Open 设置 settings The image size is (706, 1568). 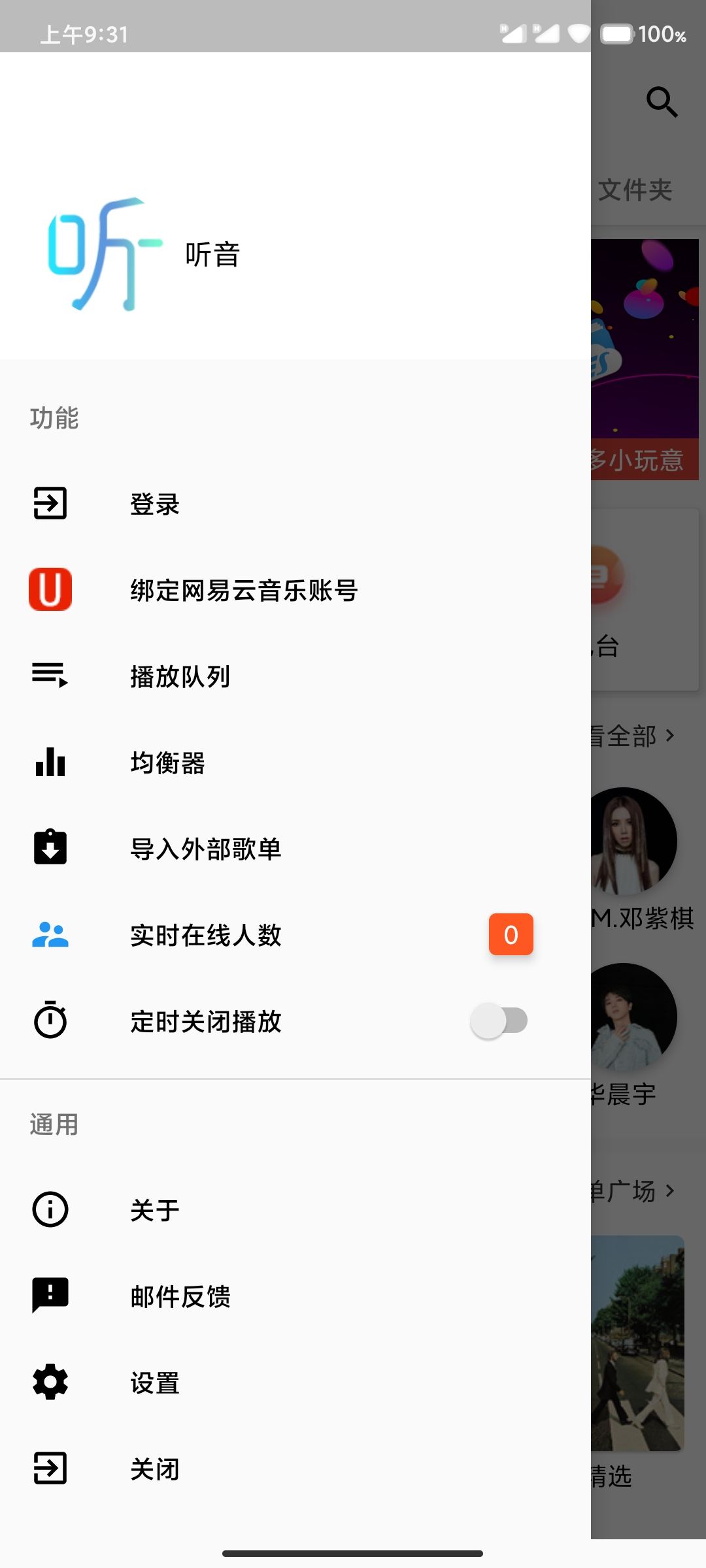point(155,1382)
